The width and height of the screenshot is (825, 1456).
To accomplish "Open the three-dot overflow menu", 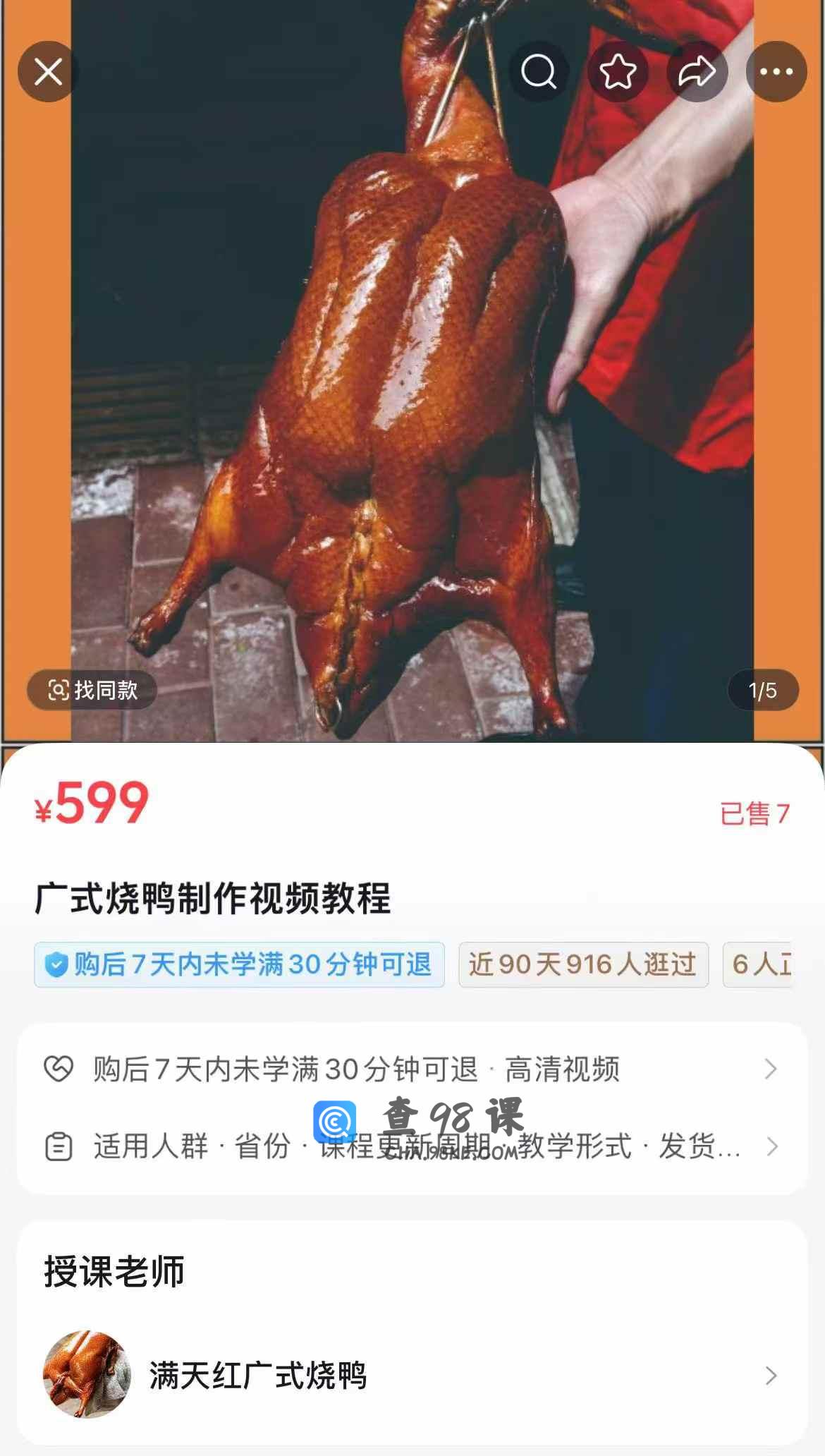I will (776, 71).
